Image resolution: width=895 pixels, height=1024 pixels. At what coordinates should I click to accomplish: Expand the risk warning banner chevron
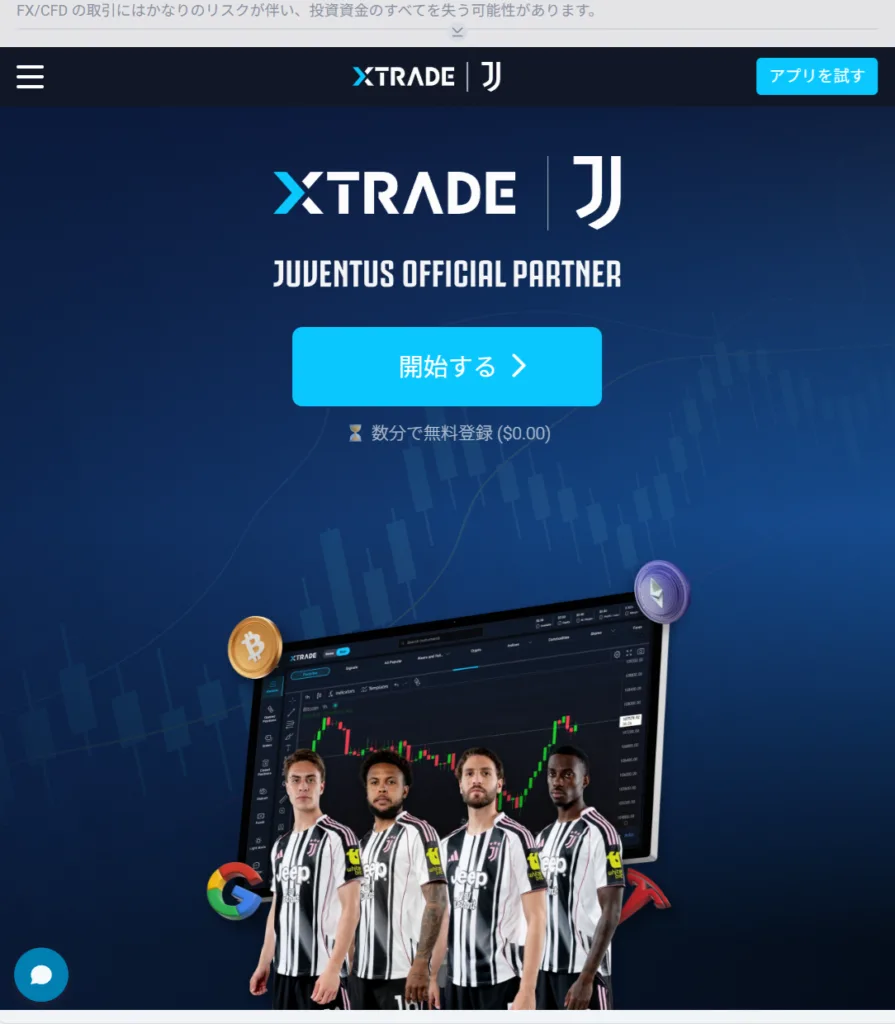pos(457,32)
